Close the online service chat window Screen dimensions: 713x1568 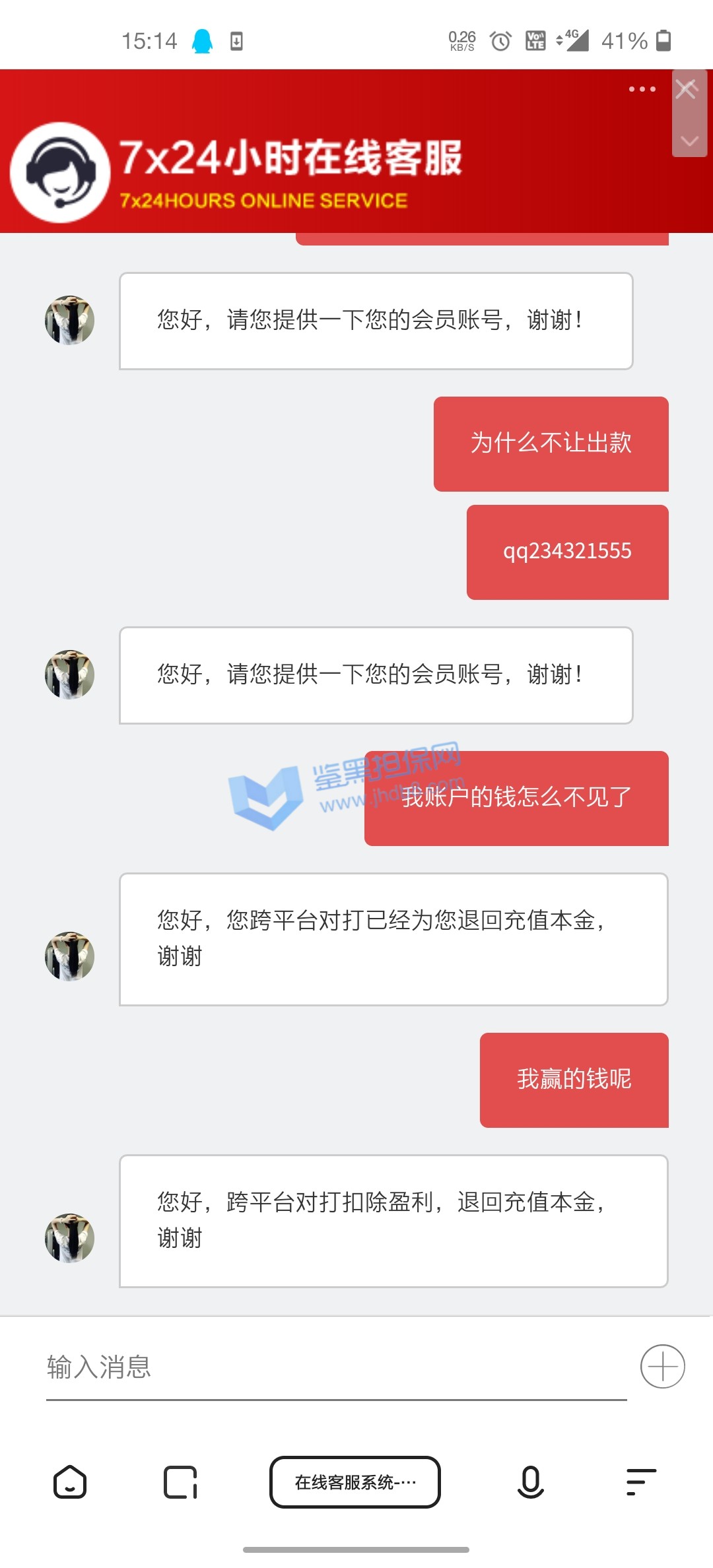687,89
